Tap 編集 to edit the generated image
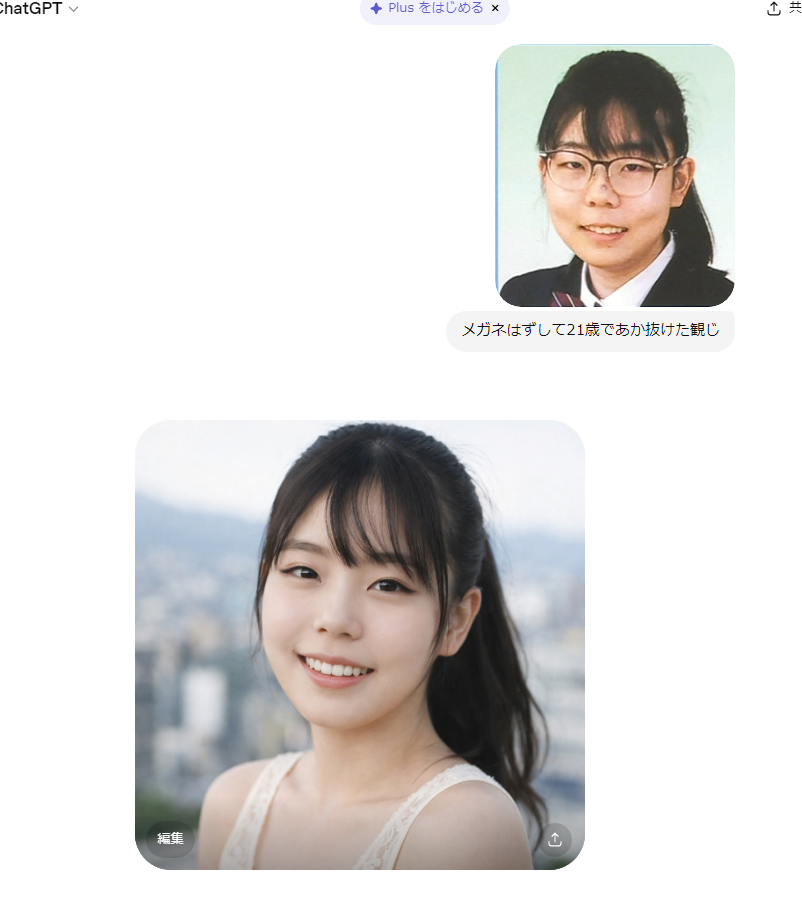Image resolution: width=802 pixels, height=905 pixels. [x=170, y=839]
